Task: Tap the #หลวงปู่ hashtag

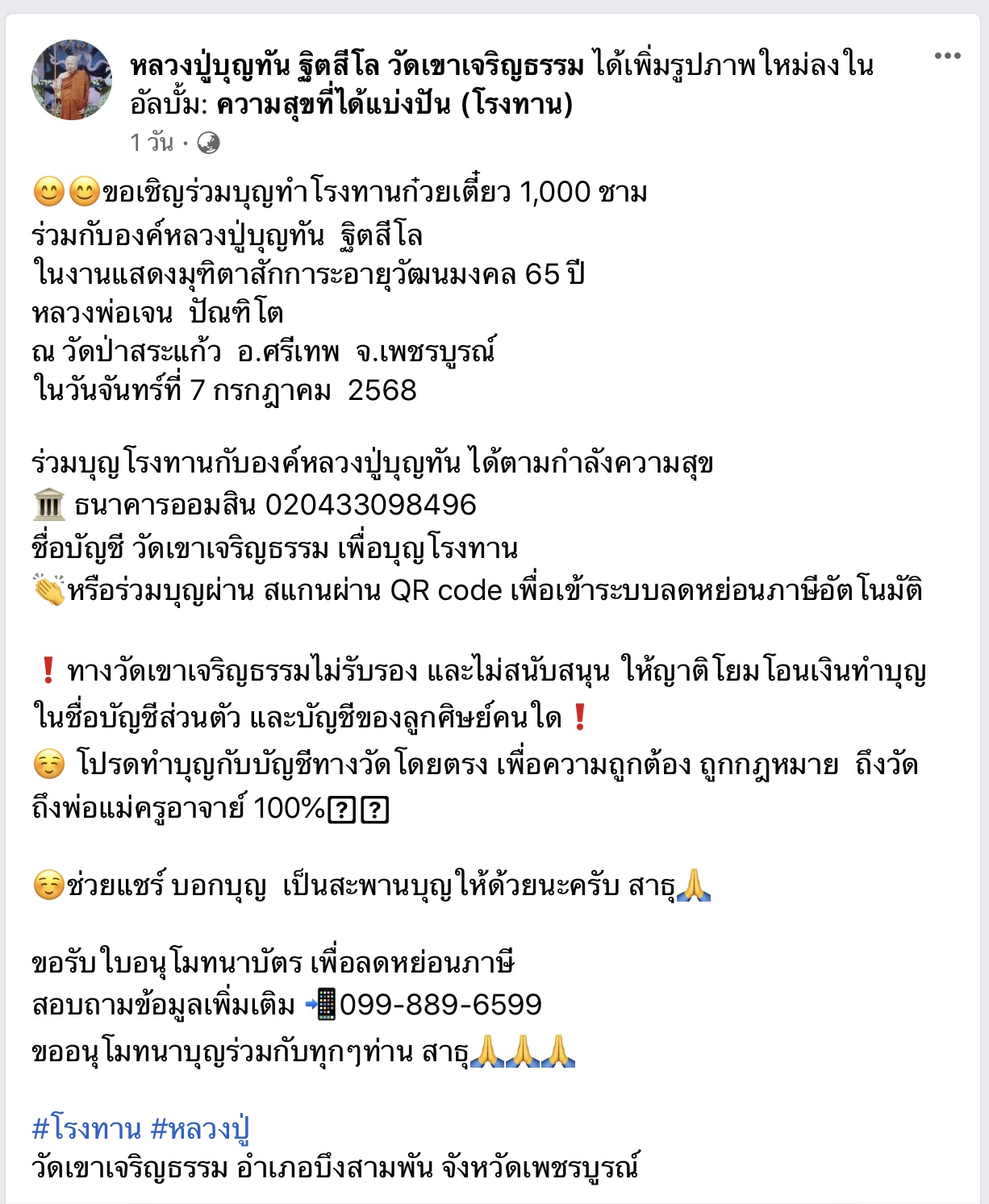Action: coord(200,1127)
